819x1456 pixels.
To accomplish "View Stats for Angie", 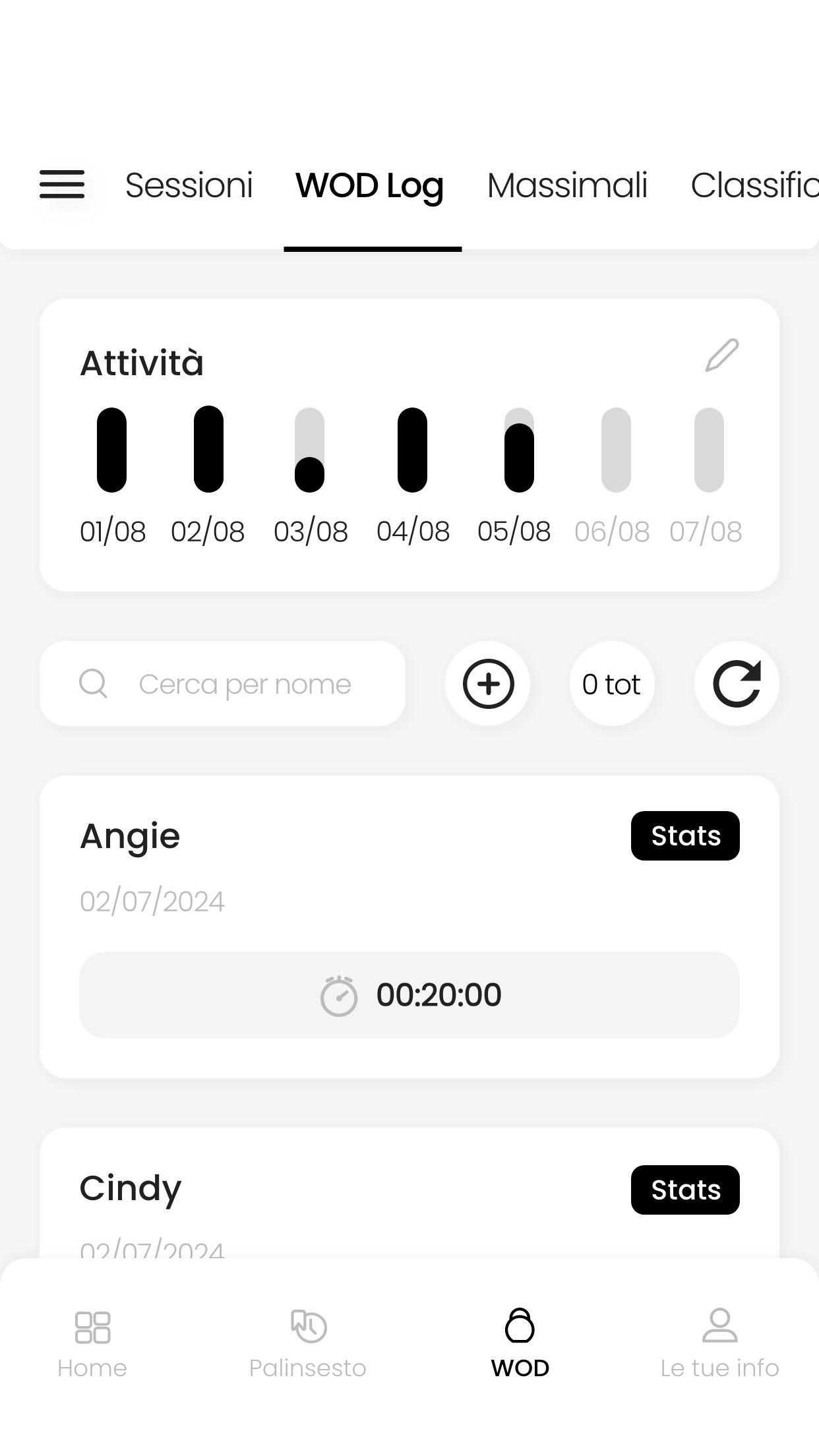I will pos(685,835).
